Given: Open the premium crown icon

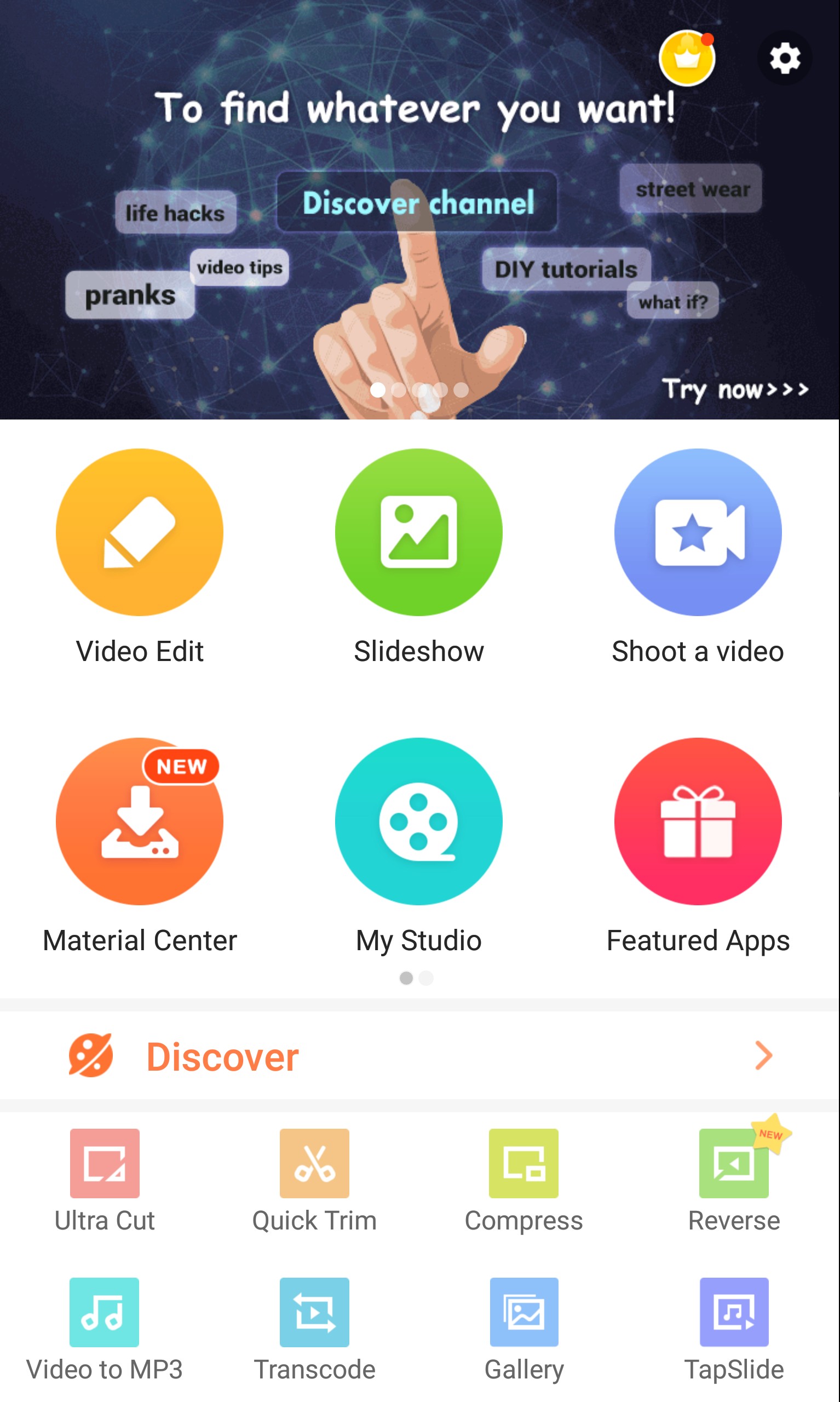Looking at the screenshot, I should point(687,58).
